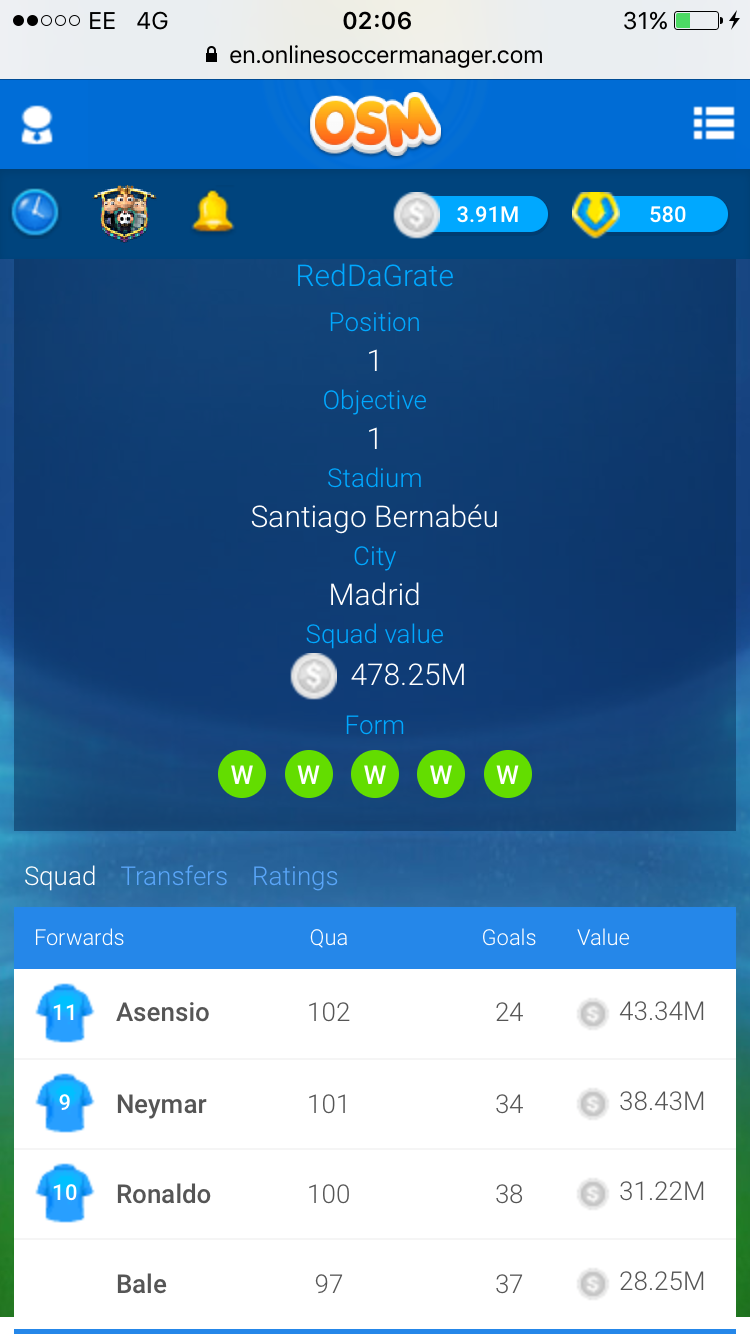Open the 3.91M club funds balance
This screenshot has width=750, height=1334.
point(472,215)
